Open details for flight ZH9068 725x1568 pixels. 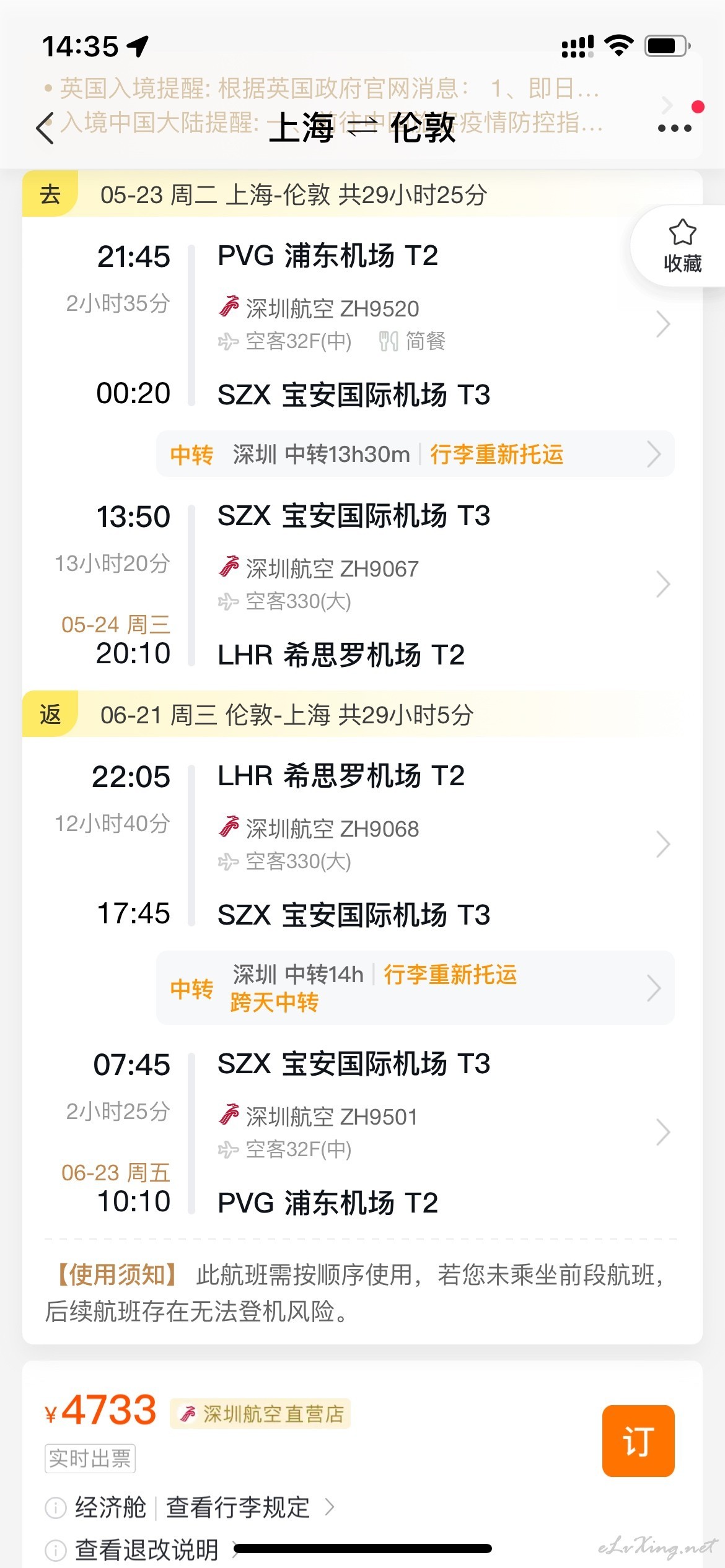coord(443,844)
